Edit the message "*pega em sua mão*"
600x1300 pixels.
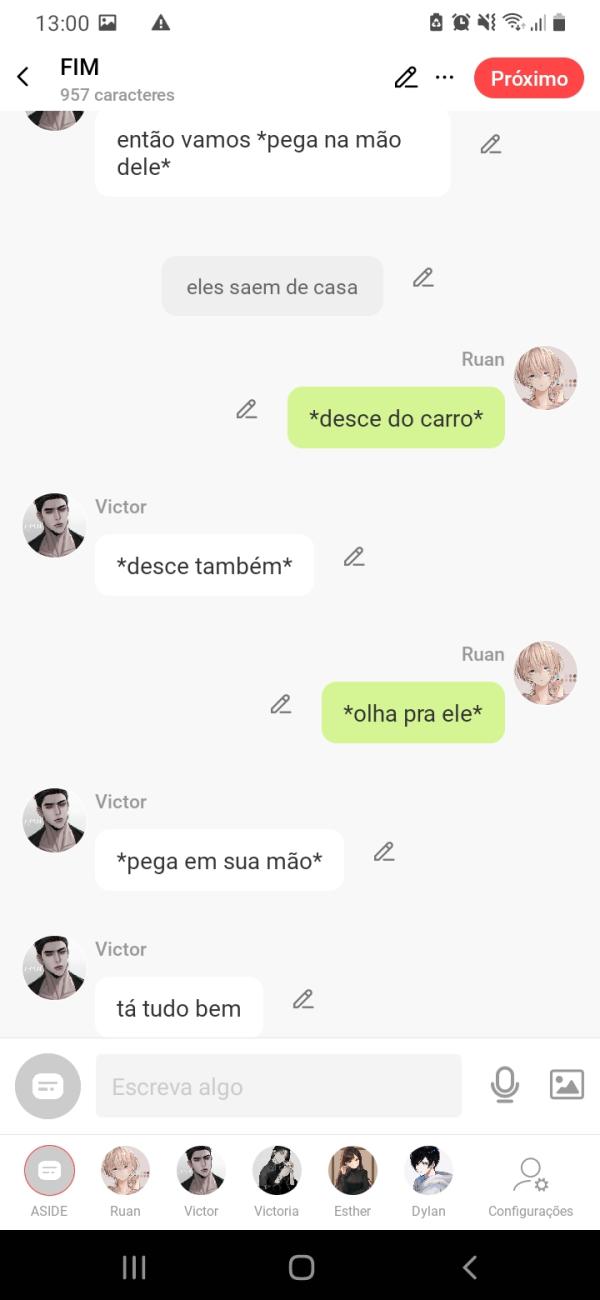click(x=384, y=852)
